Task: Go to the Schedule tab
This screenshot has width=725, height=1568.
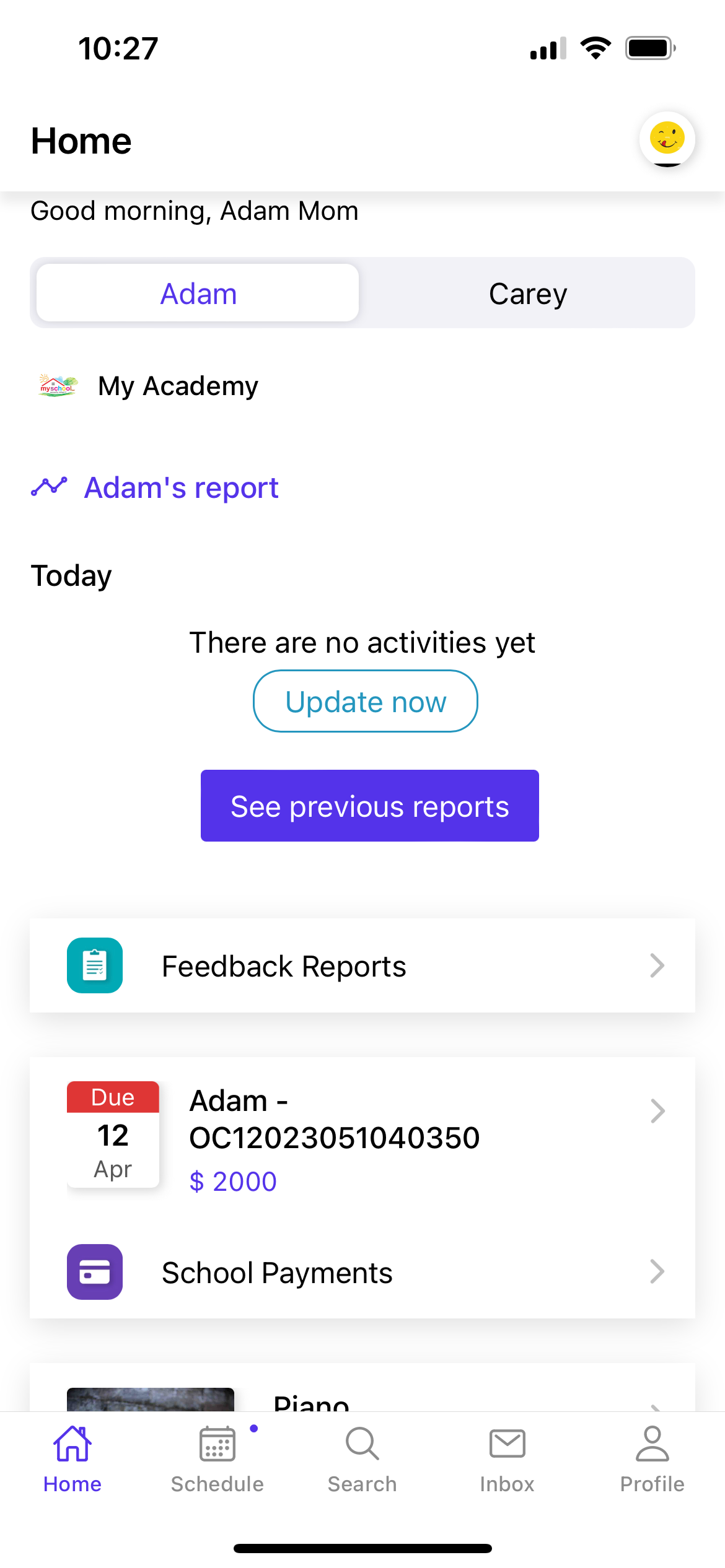Action: point(217,1460)
